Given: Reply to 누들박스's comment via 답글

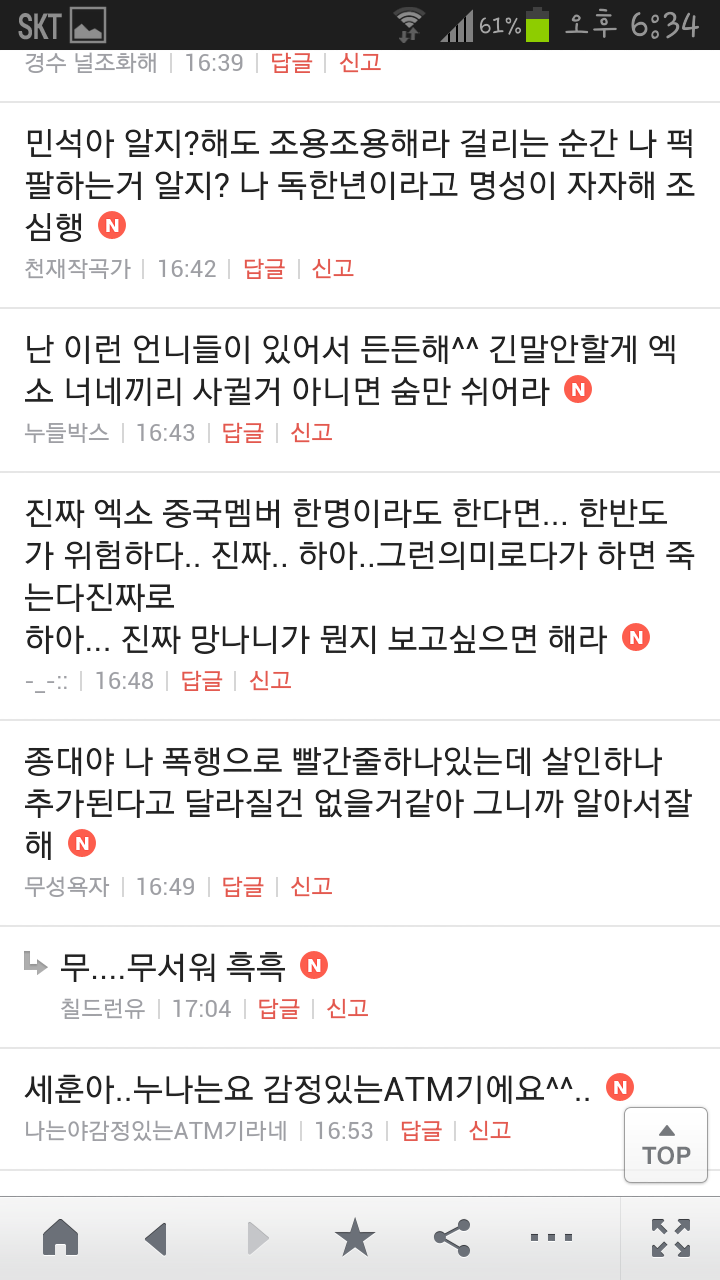Looking at the screenshot, I should coord(242,432).
